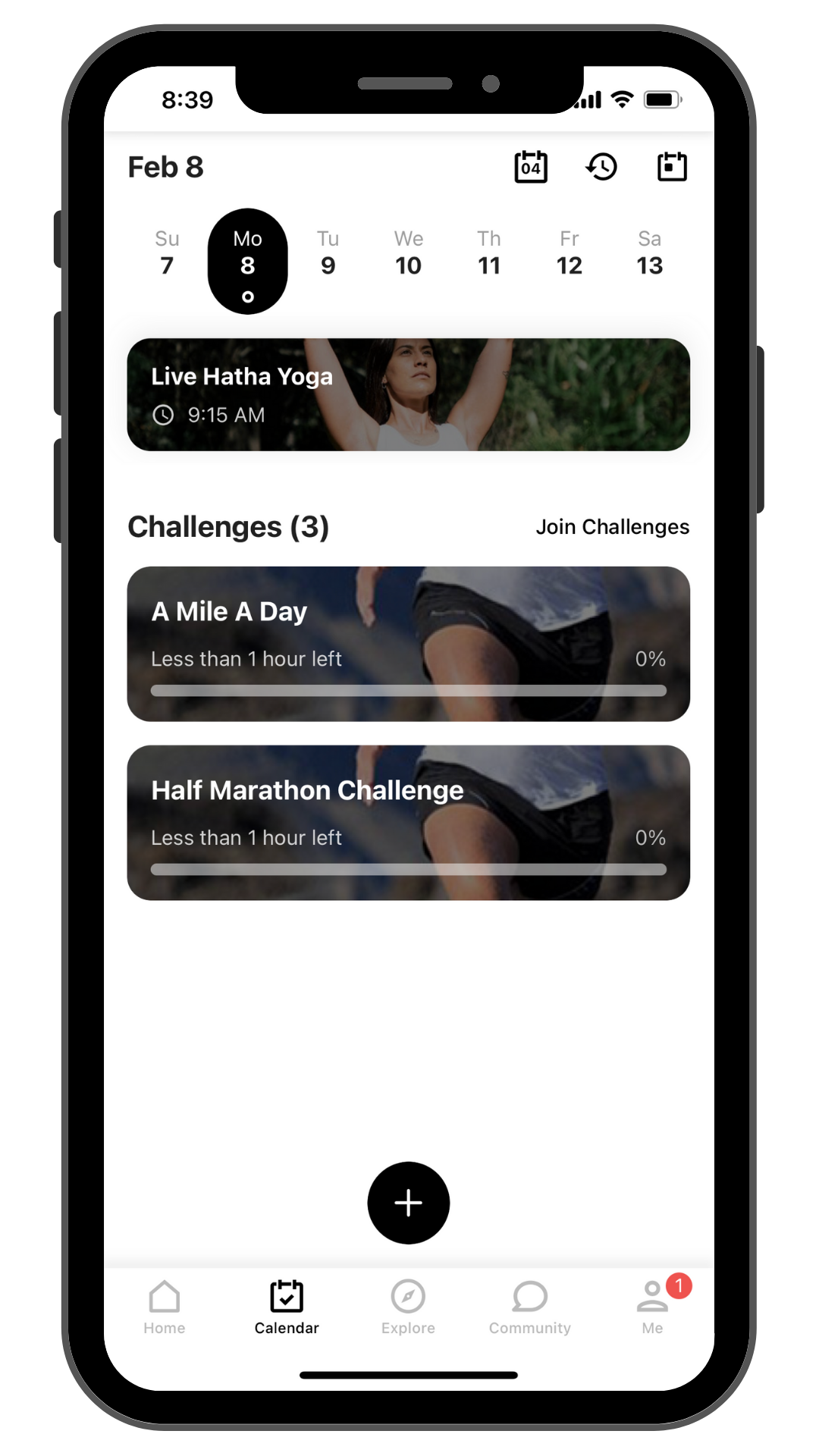This screenshot has width=819, height=1456.
Task: Select Sunday 7 in the week strip
Action: pyautogui.click(x=167, y=254)
